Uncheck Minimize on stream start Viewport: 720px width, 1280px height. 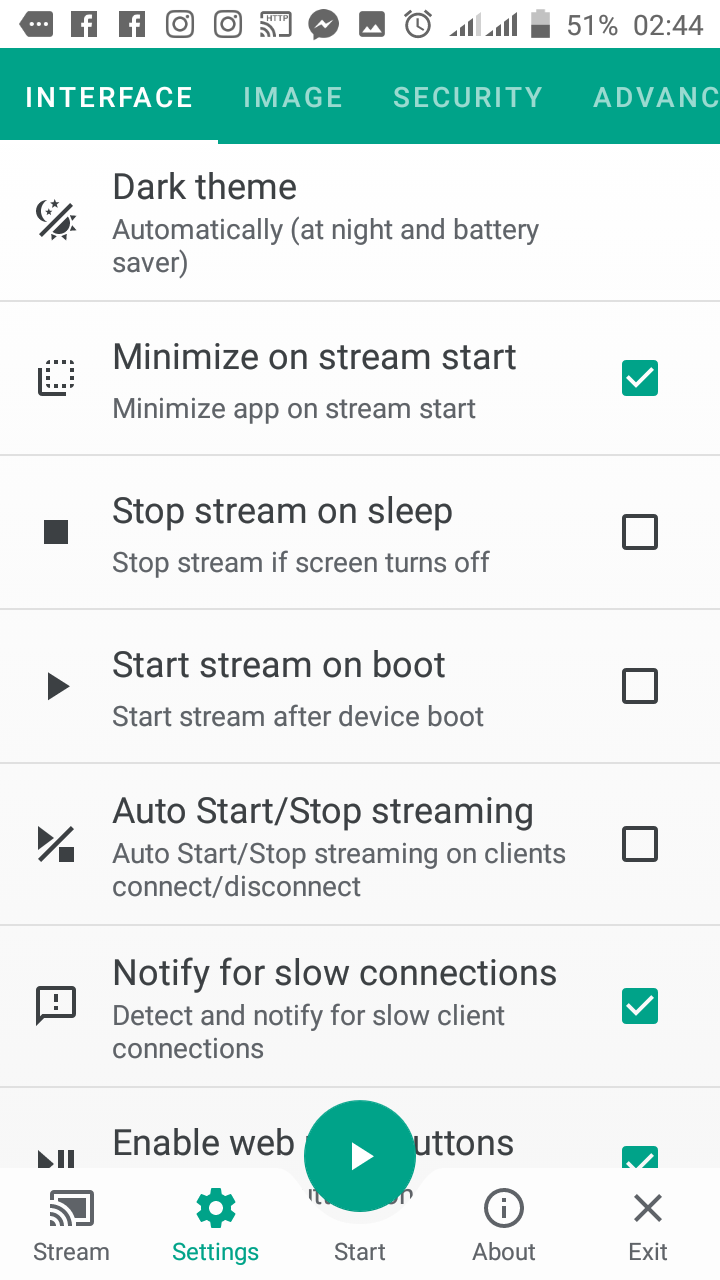click(x=640, y=378)
